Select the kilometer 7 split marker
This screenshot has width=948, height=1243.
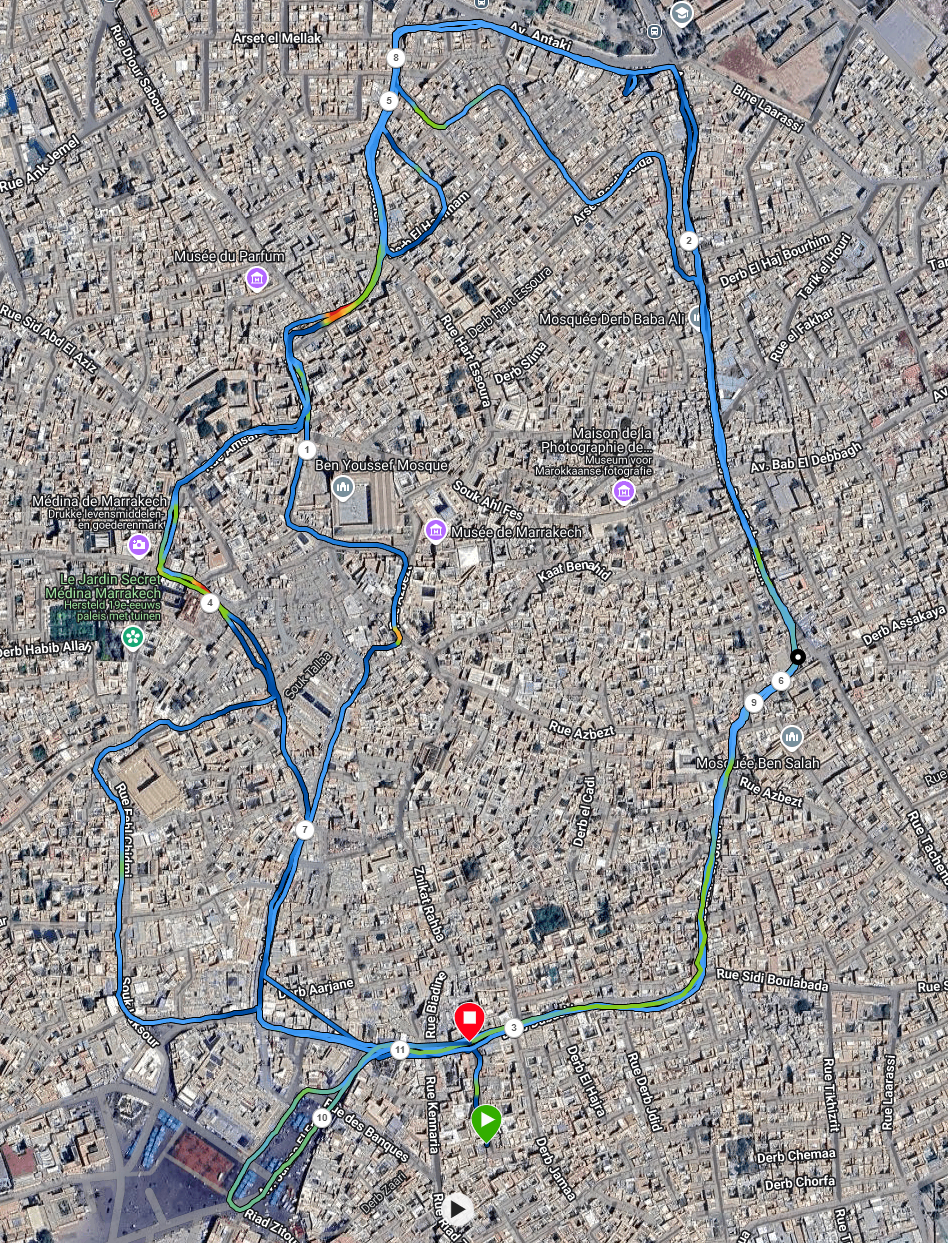(305, 829)
